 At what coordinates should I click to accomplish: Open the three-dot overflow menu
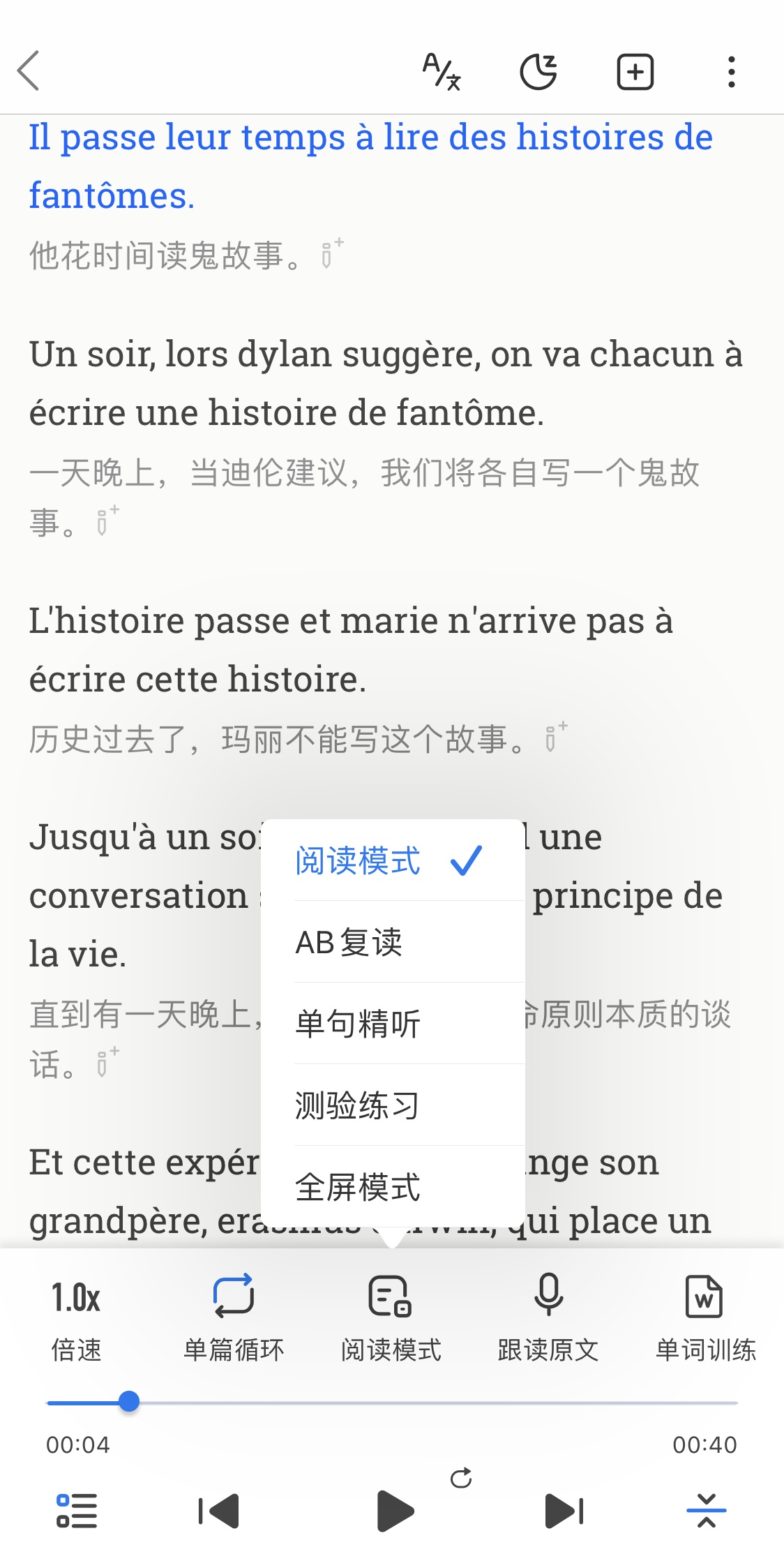coord(731,72)
